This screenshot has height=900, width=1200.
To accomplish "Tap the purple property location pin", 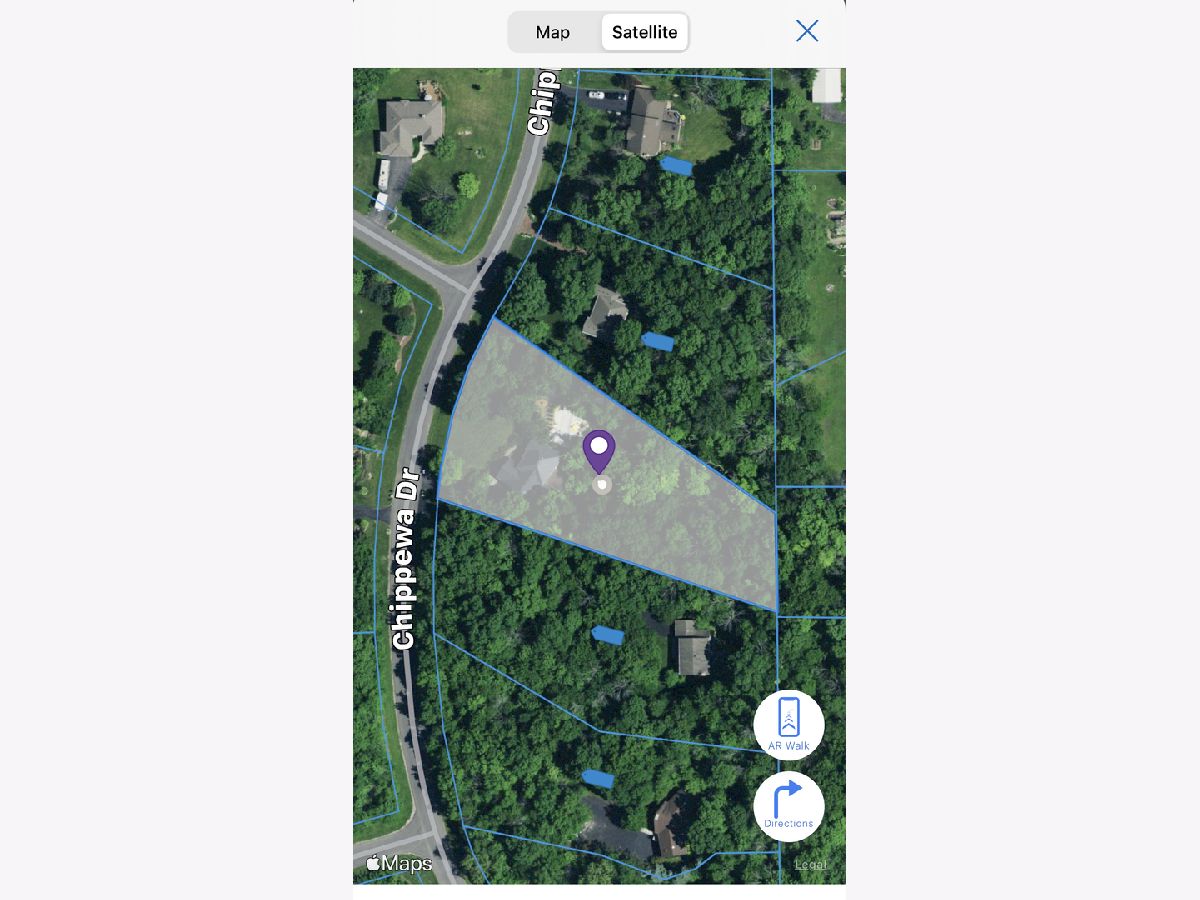I will pyautogui.click(x=599, y=451).
